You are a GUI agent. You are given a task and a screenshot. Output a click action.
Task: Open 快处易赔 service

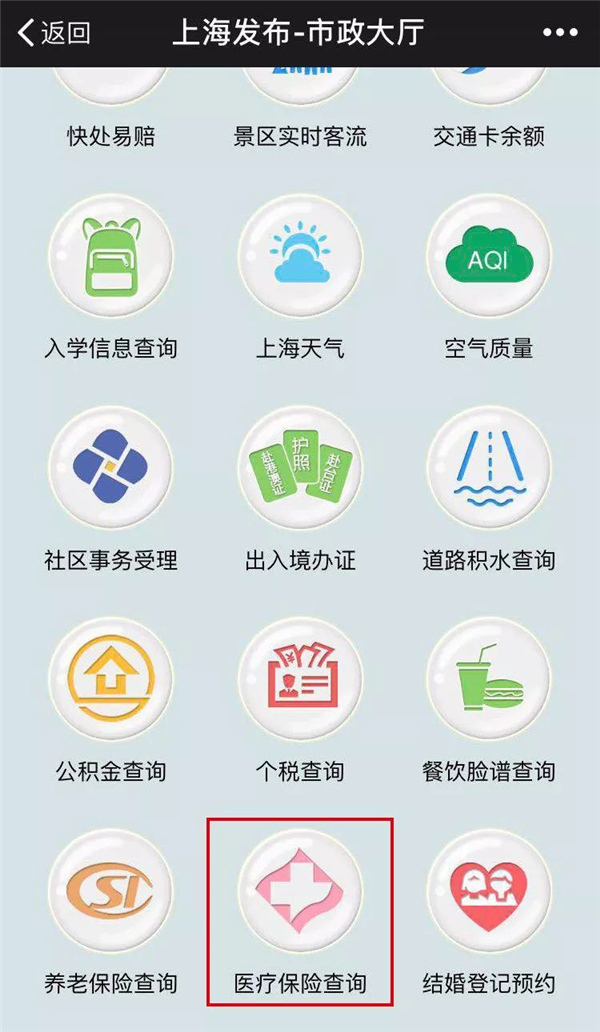(111, 136)
